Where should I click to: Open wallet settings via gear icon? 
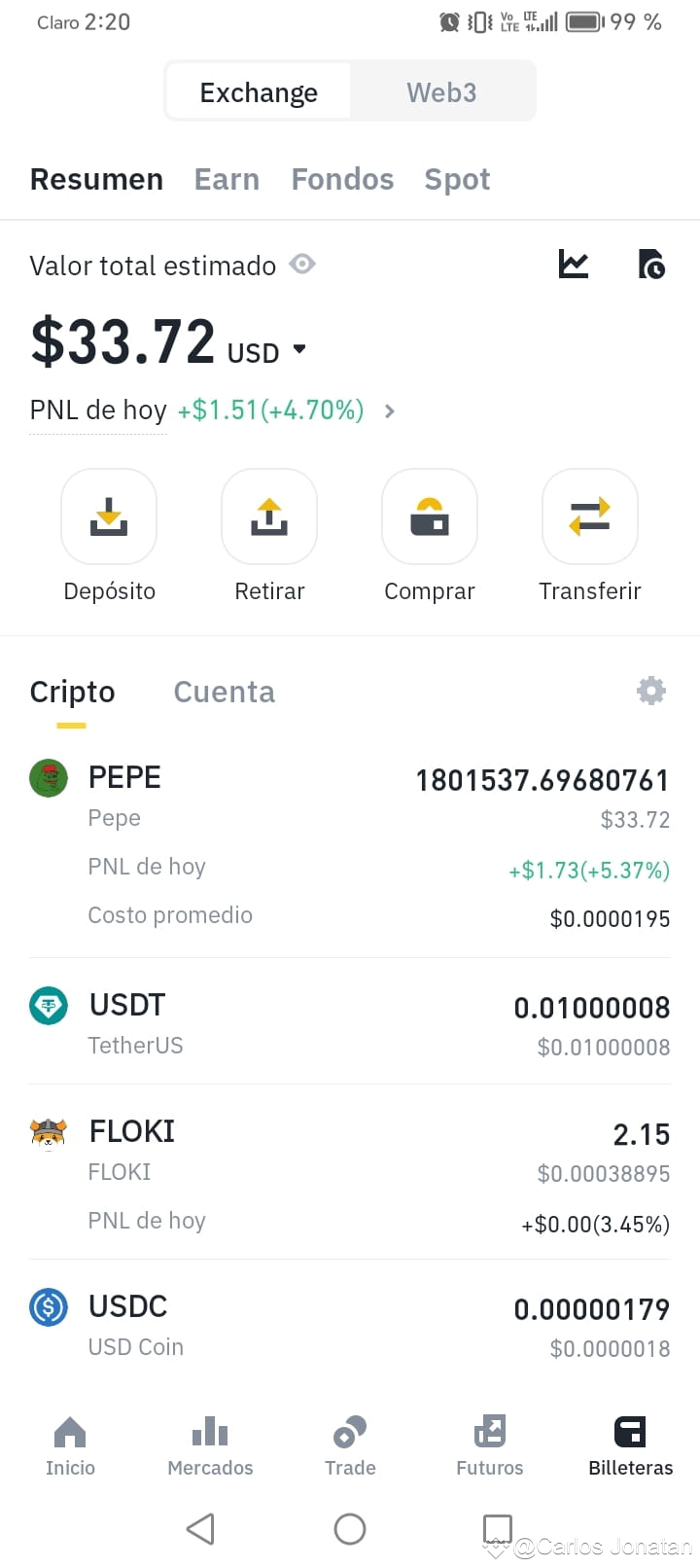pyautogui.click(x=650, y=691)
